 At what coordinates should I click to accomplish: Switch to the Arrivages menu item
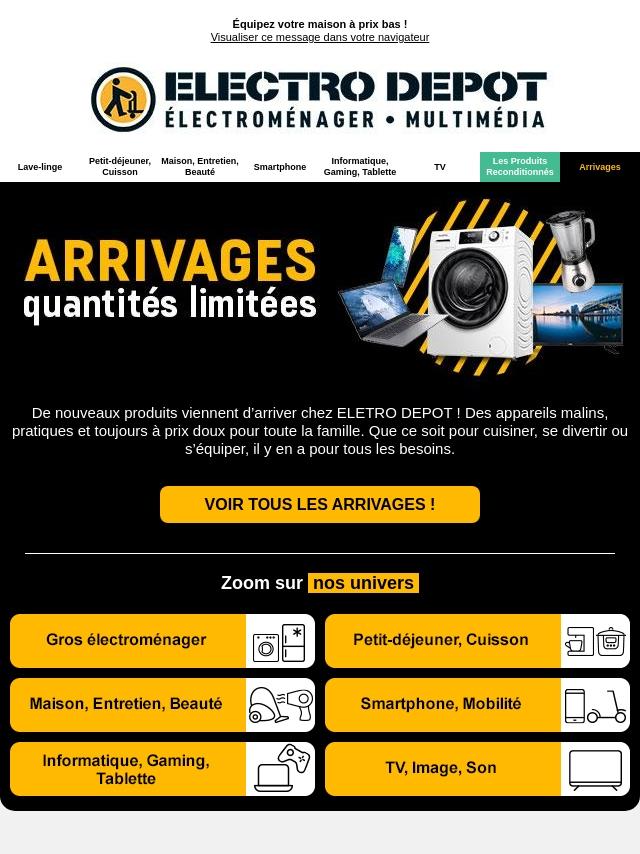pyautogui.click(x=600, y=167)
